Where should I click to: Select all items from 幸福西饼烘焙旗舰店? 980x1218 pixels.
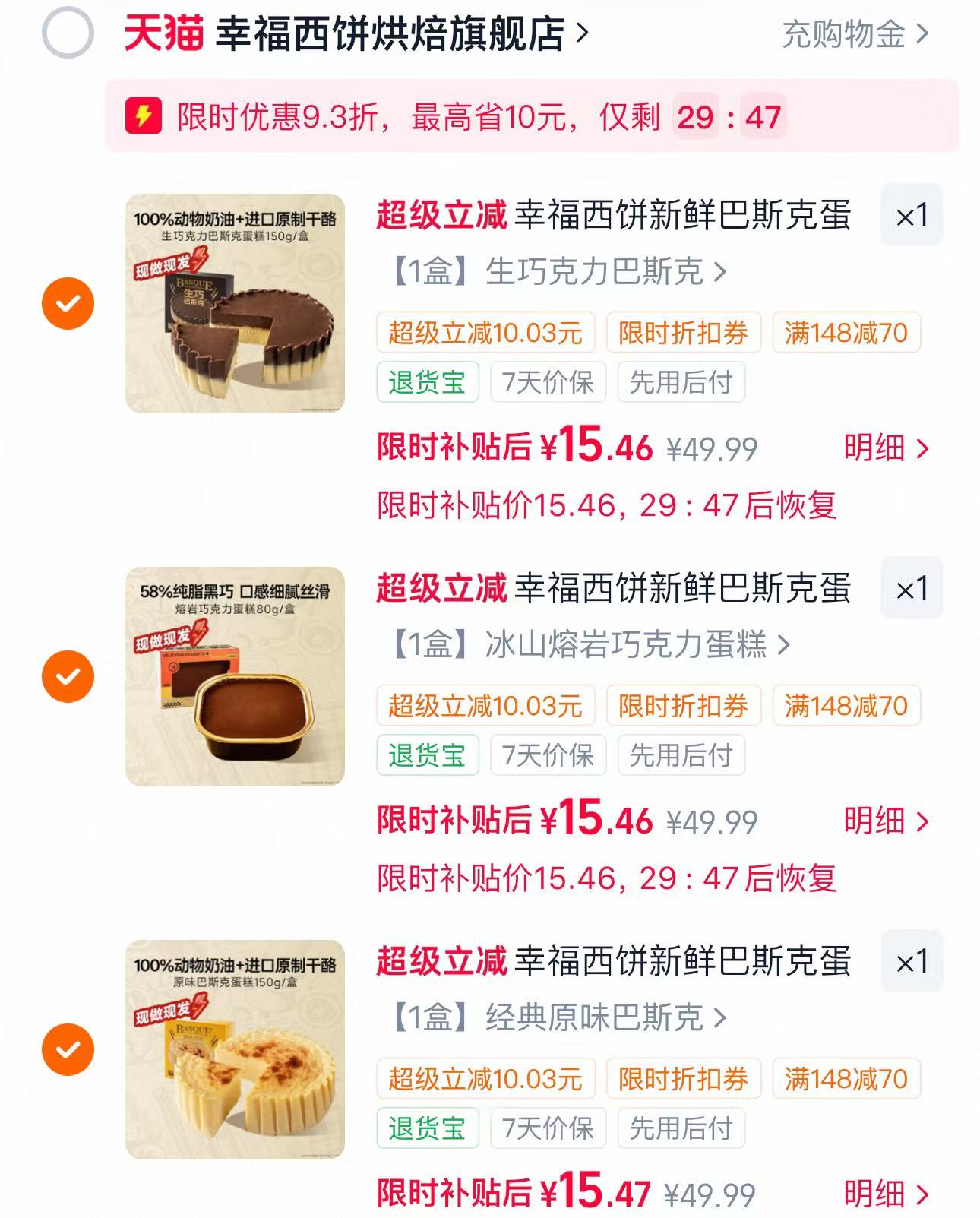pos(68,33)
